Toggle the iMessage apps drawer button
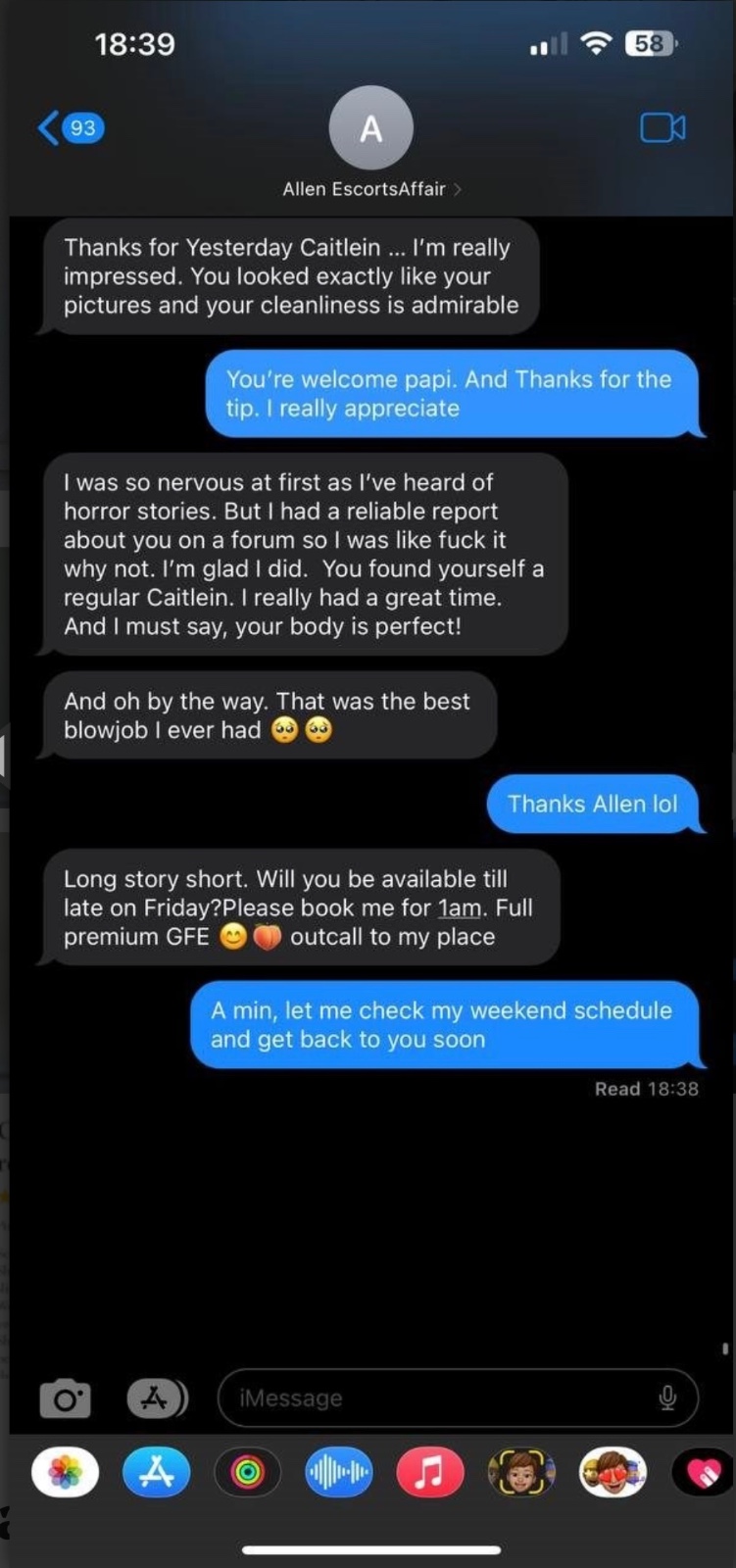 point(156,1398)
